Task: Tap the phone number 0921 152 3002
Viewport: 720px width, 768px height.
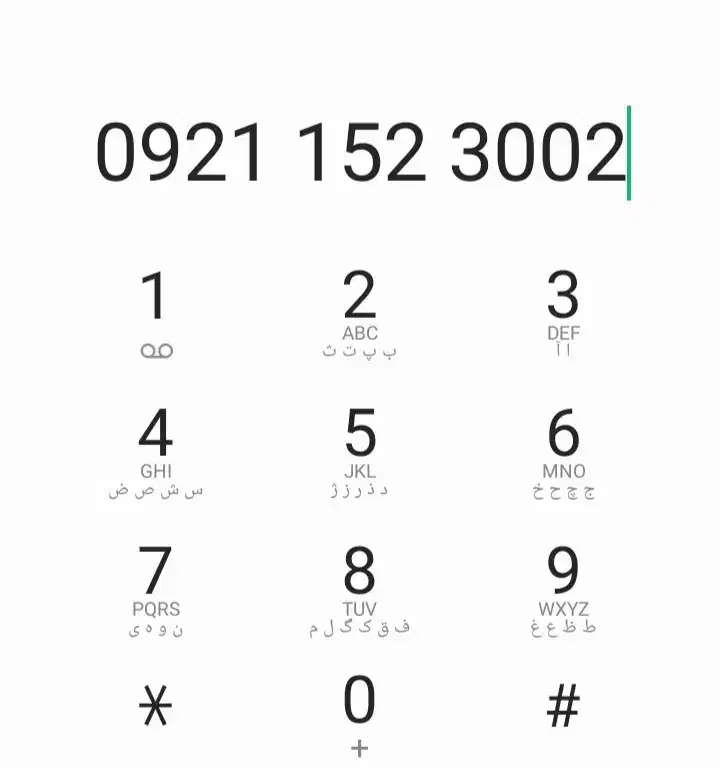Action: pyautogui.click(x=360, y=150)
